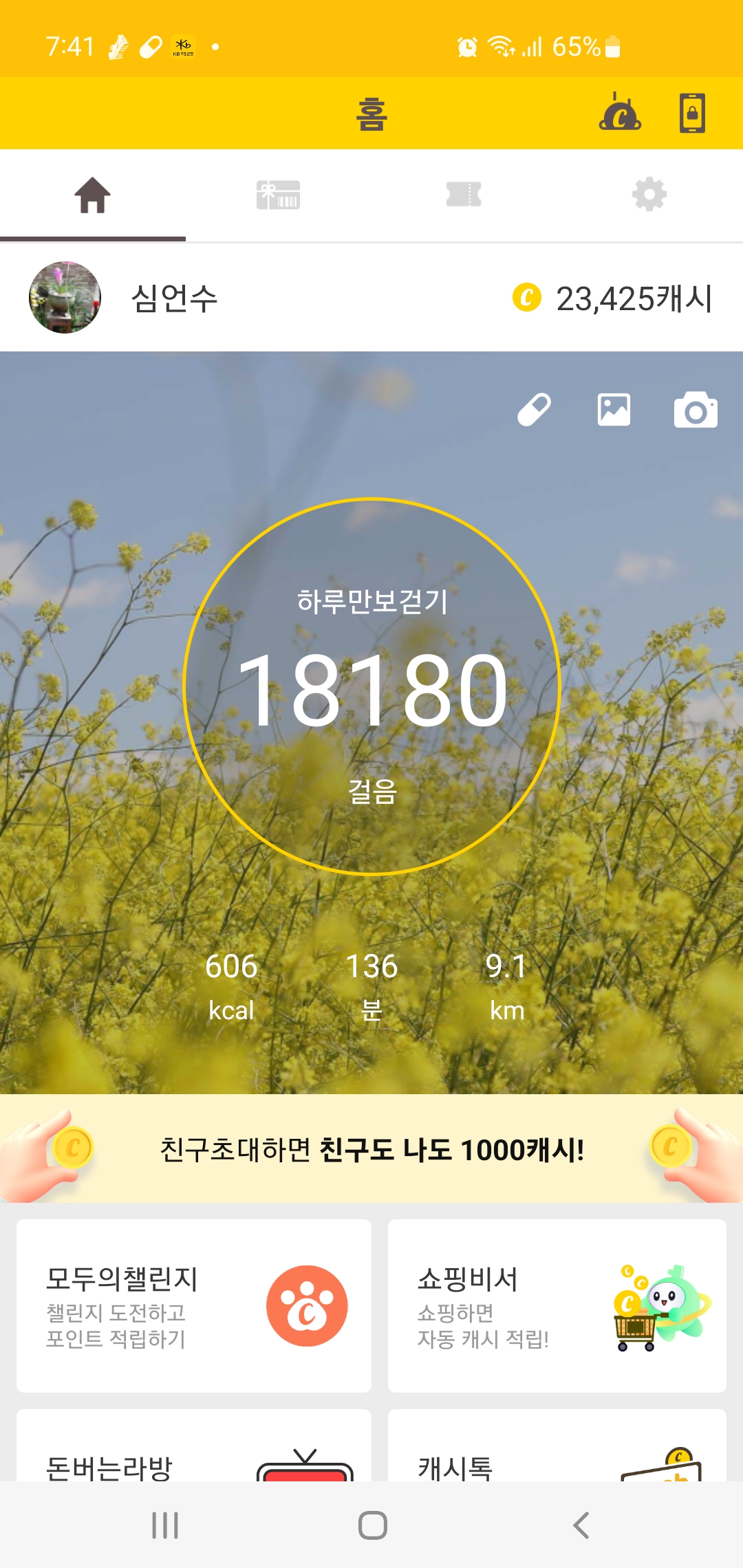This screenshot has height=1568, width=743.
Task: Open the 모두의챌린지 card
Action: [194, 1305]
